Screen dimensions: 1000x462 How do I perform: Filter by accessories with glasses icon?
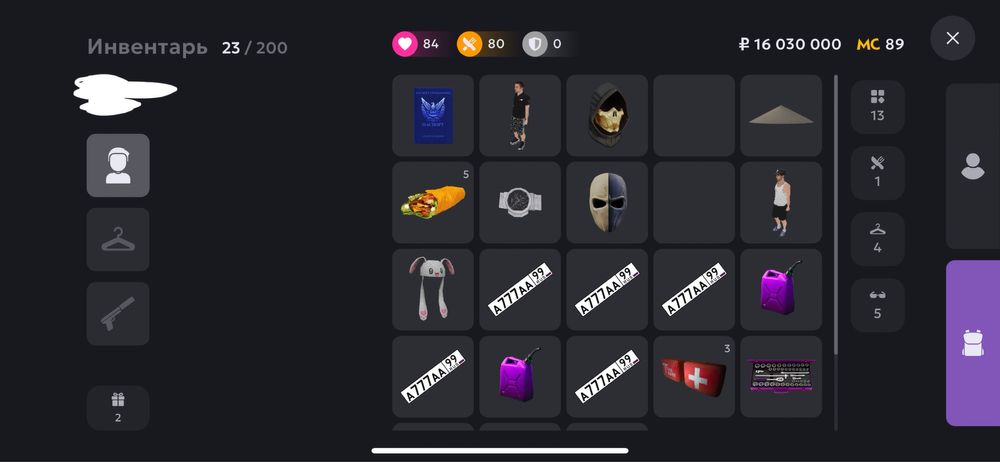pyautogui.click(x=877, y=304)
